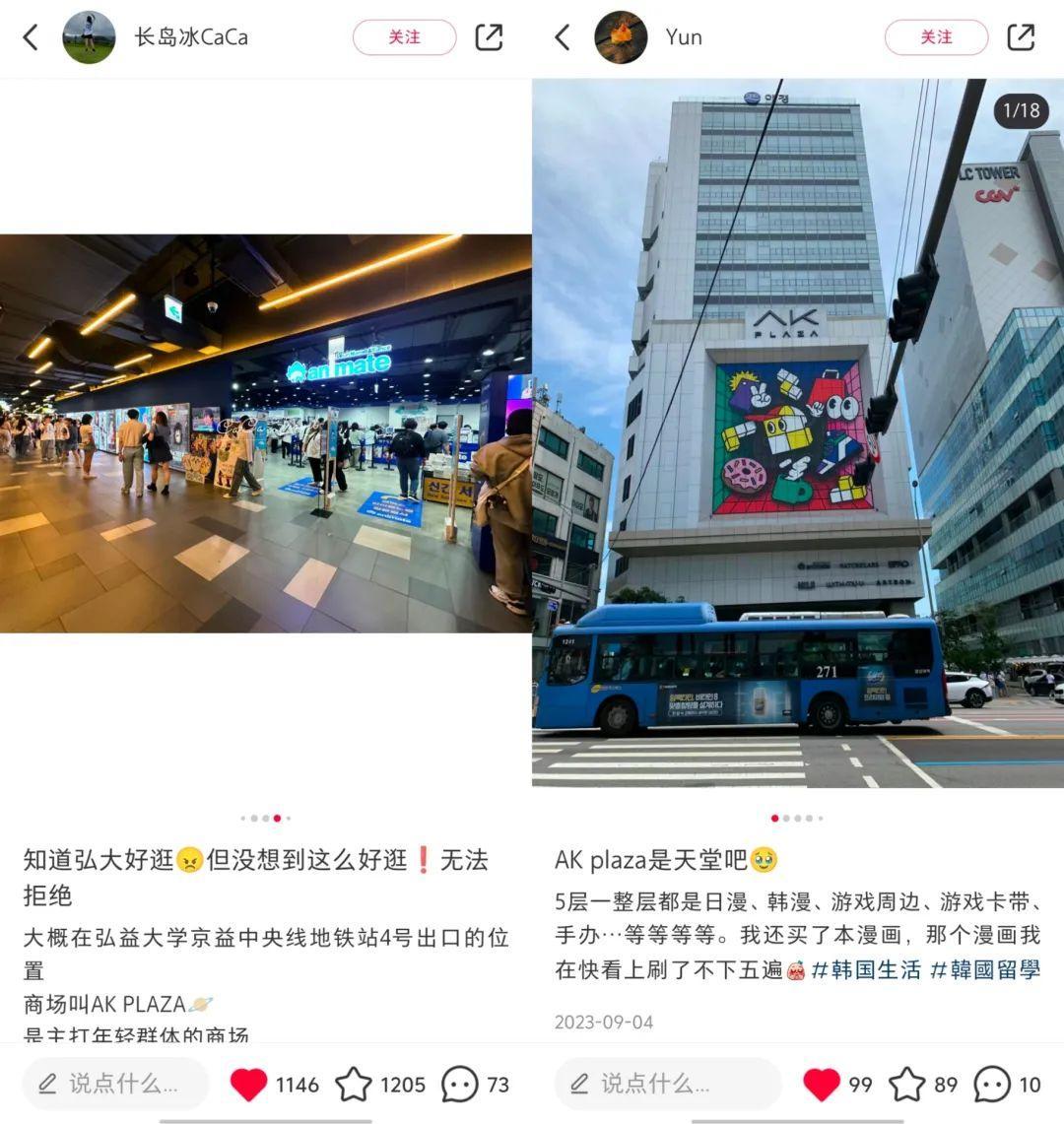Like the post with 1146 likes

tap(248, 1085)
